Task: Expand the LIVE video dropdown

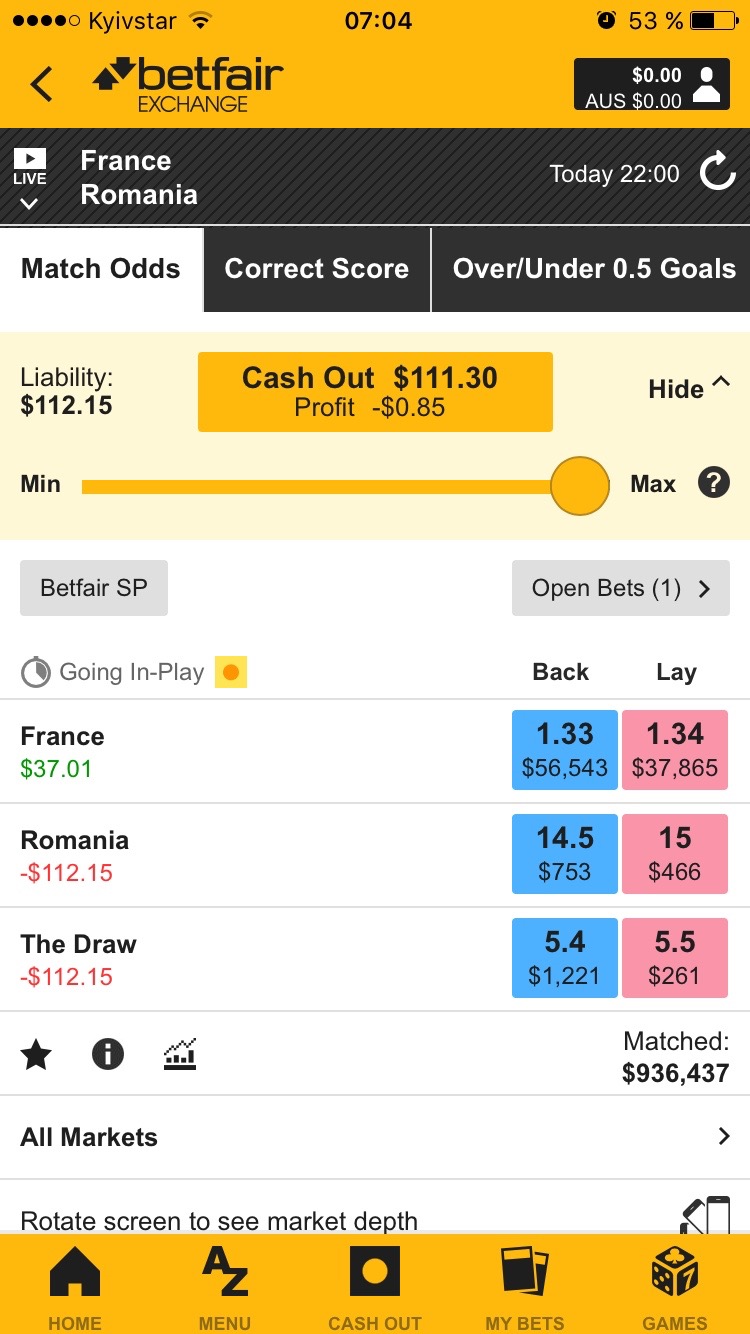Action: click(30, 180)
